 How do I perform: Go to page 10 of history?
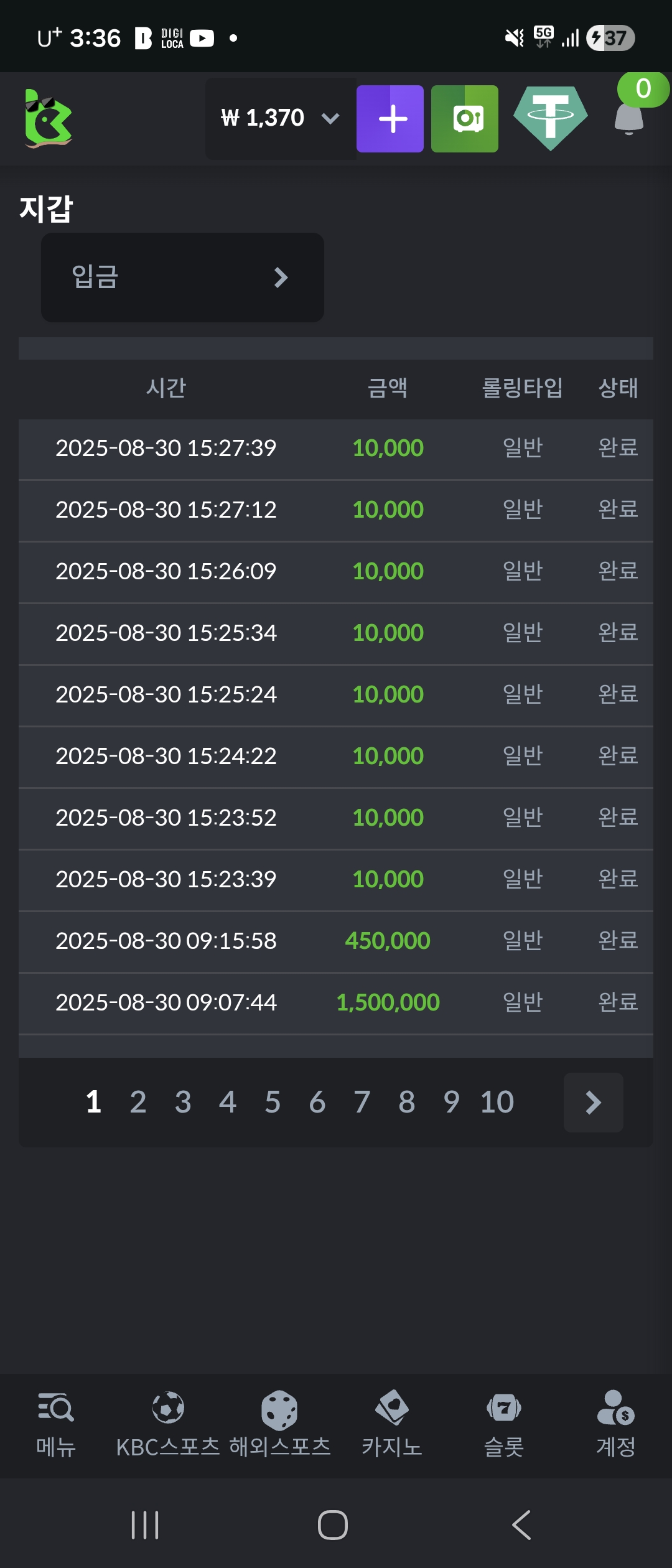pos(497,1103)
